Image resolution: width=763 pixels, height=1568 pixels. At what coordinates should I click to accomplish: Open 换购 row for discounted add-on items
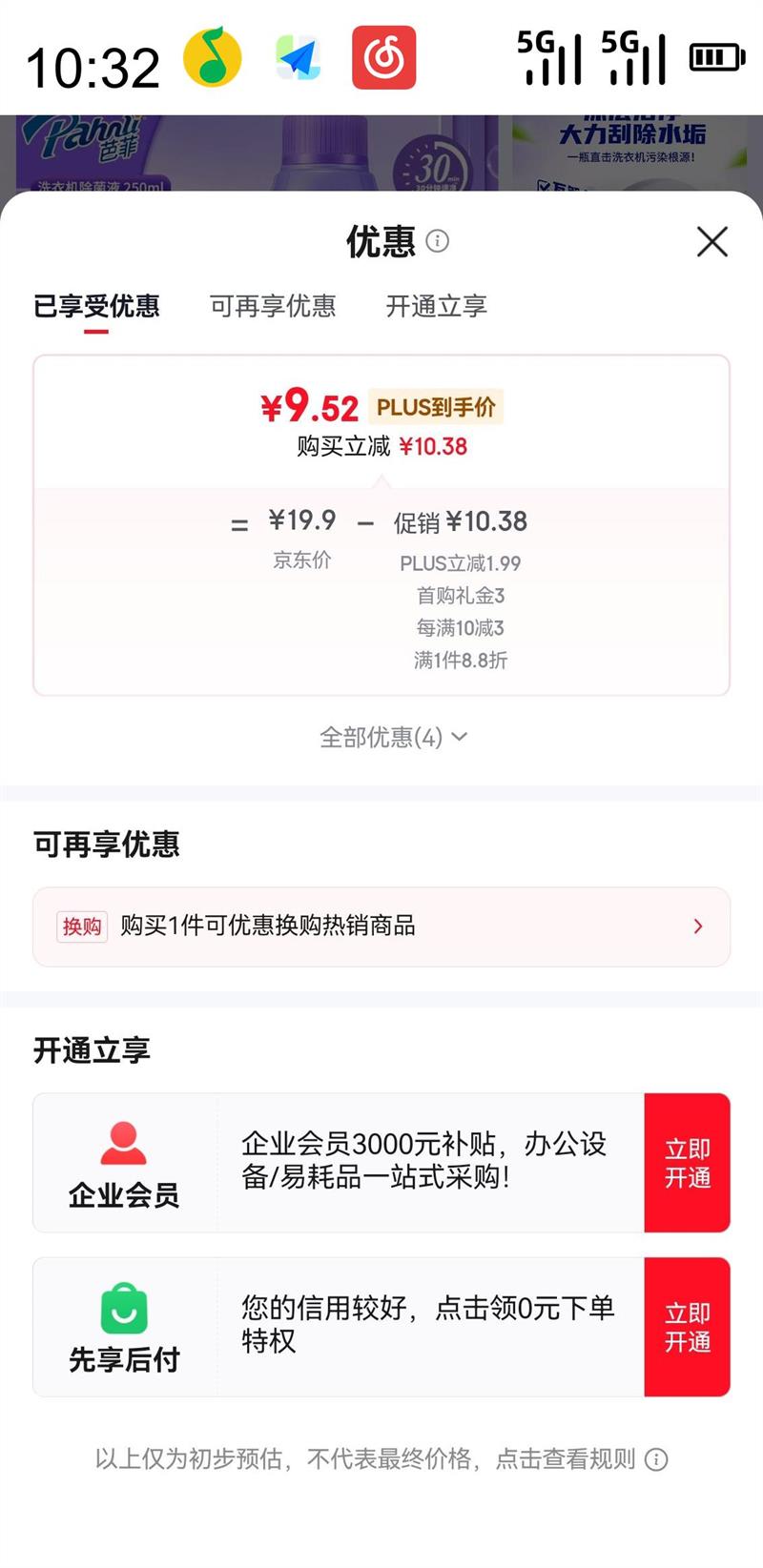[381, 927]
